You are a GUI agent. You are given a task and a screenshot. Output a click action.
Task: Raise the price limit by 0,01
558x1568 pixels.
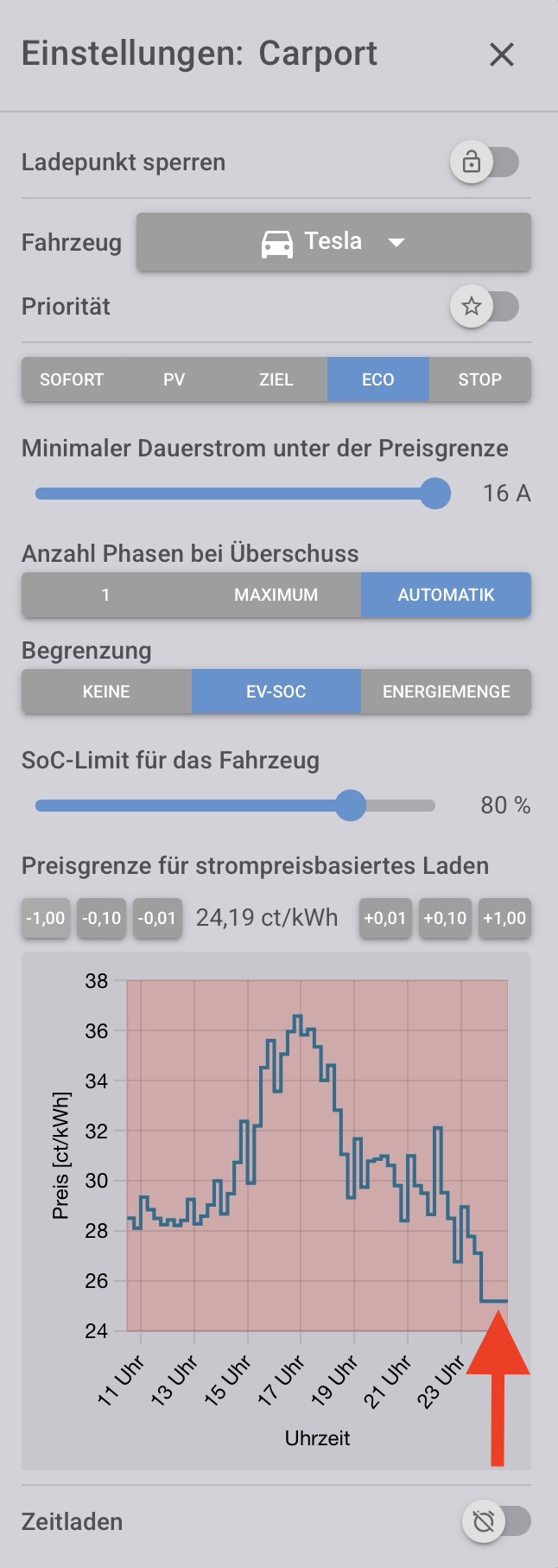click(x=385, y=918)
